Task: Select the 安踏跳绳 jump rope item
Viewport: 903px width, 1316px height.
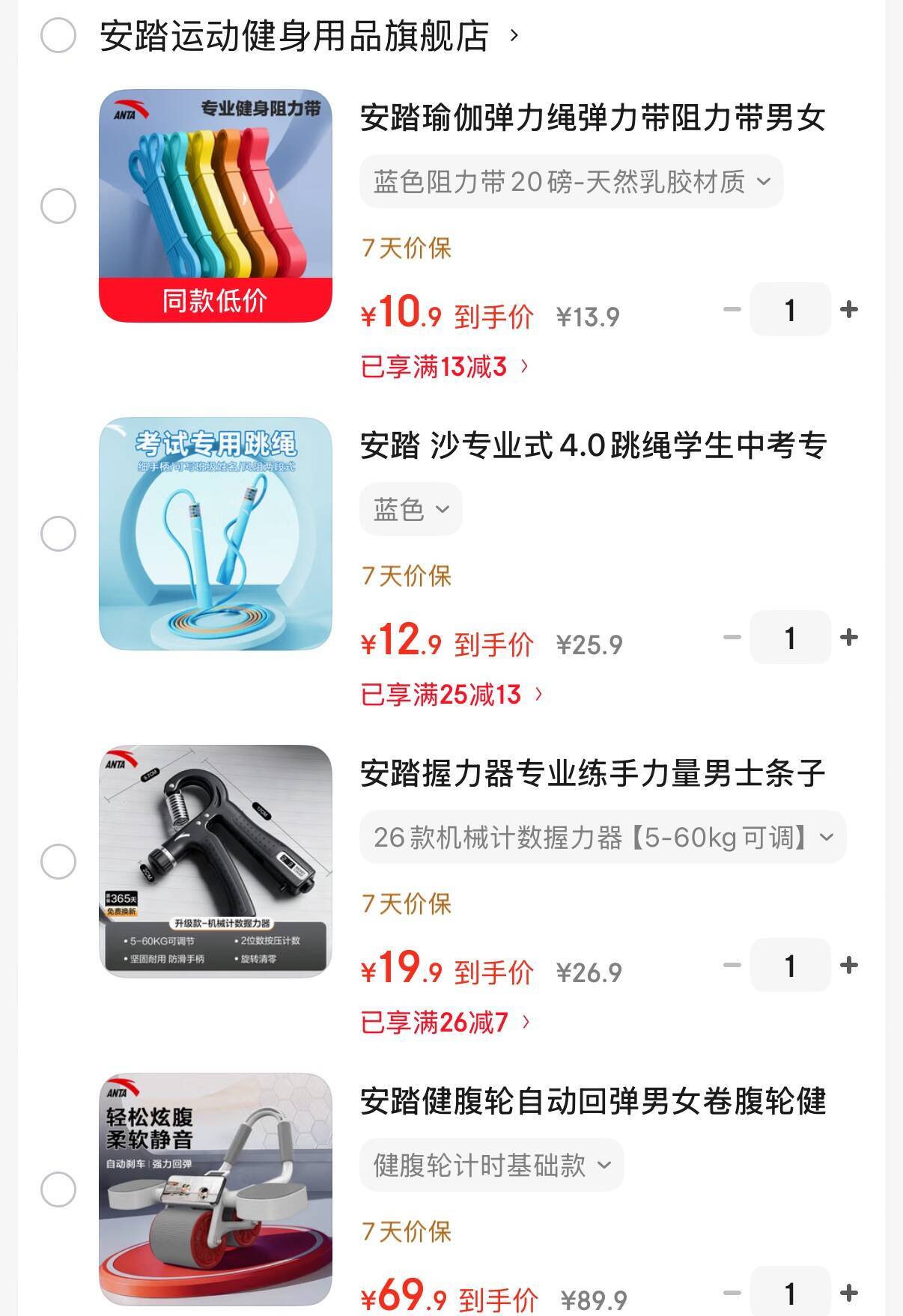Action: click(x=58, y=534)
